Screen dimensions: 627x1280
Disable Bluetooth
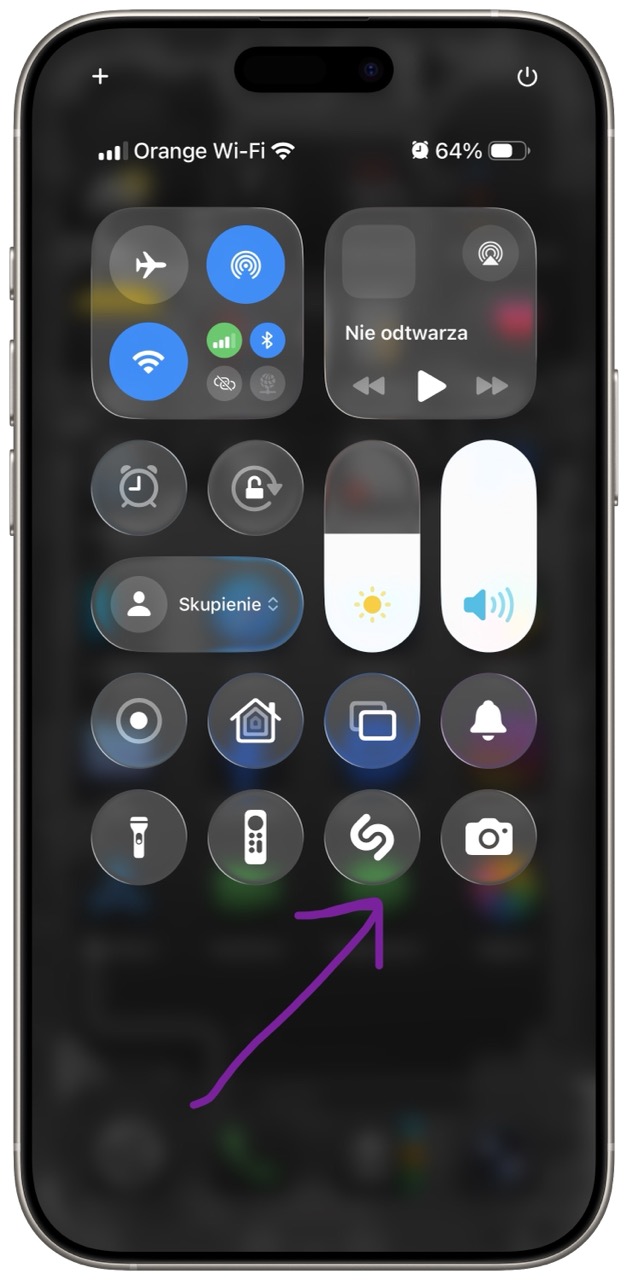point(267,341)
